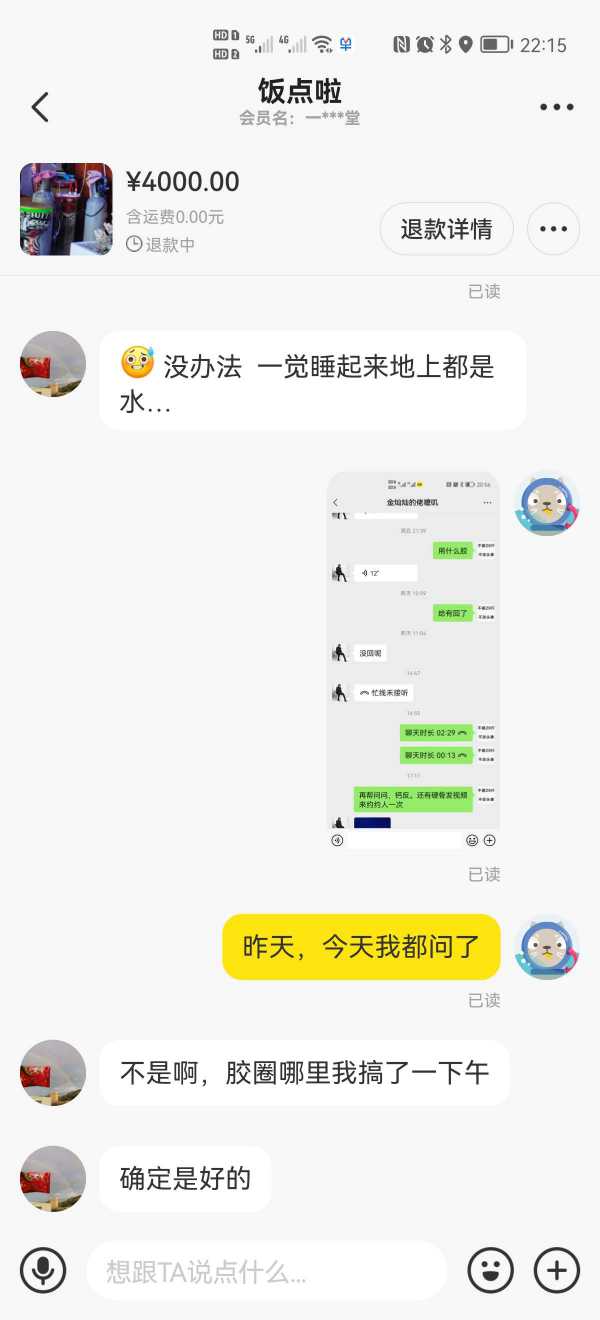Switch to voice input microphone

click(43, 1270)
